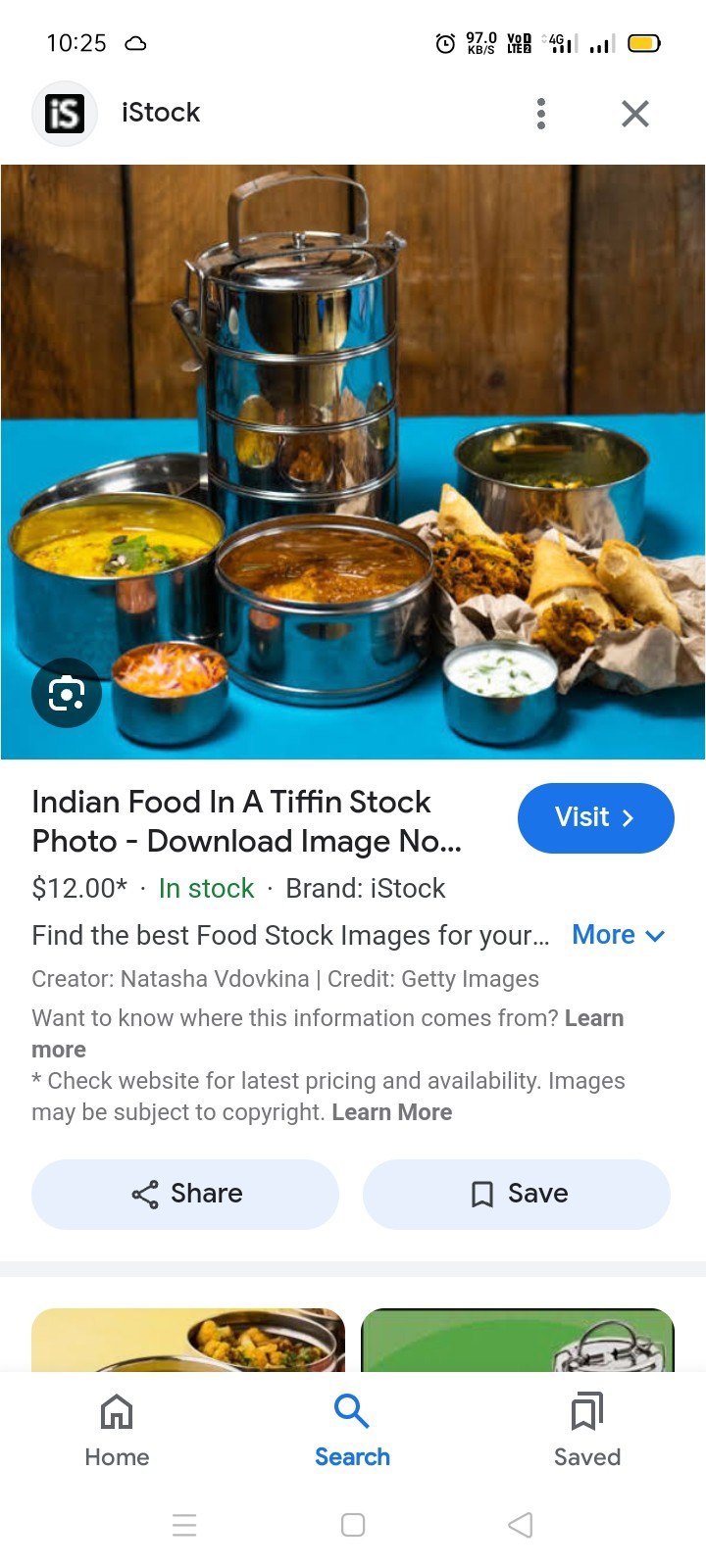Visit the iStock website
Viewport: 706px width, 1568px height.
(595, 817)
